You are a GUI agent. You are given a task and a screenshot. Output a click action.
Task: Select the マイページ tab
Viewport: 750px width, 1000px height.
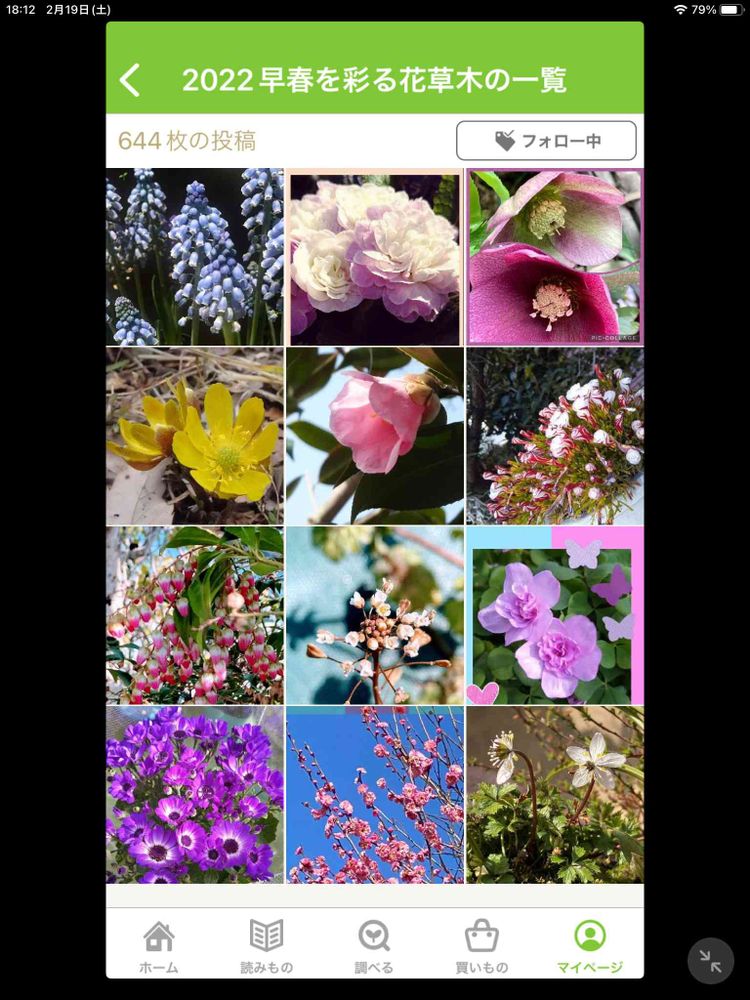click(590, 946)
